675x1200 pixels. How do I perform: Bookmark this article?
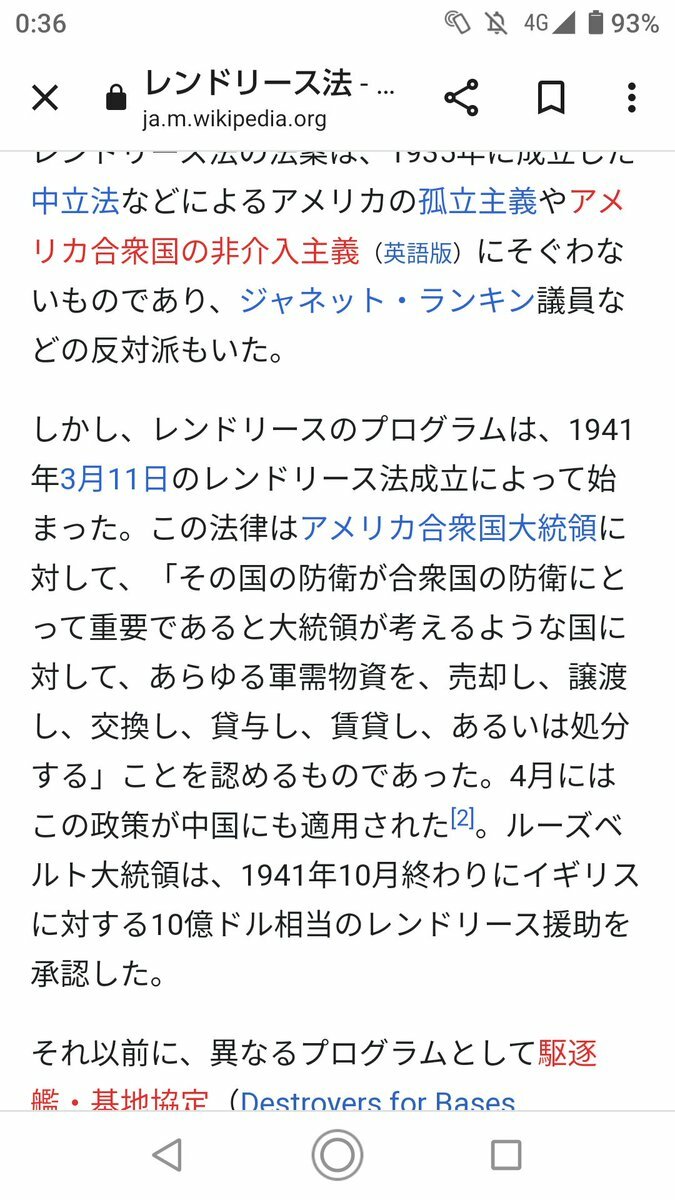point(551,98)
